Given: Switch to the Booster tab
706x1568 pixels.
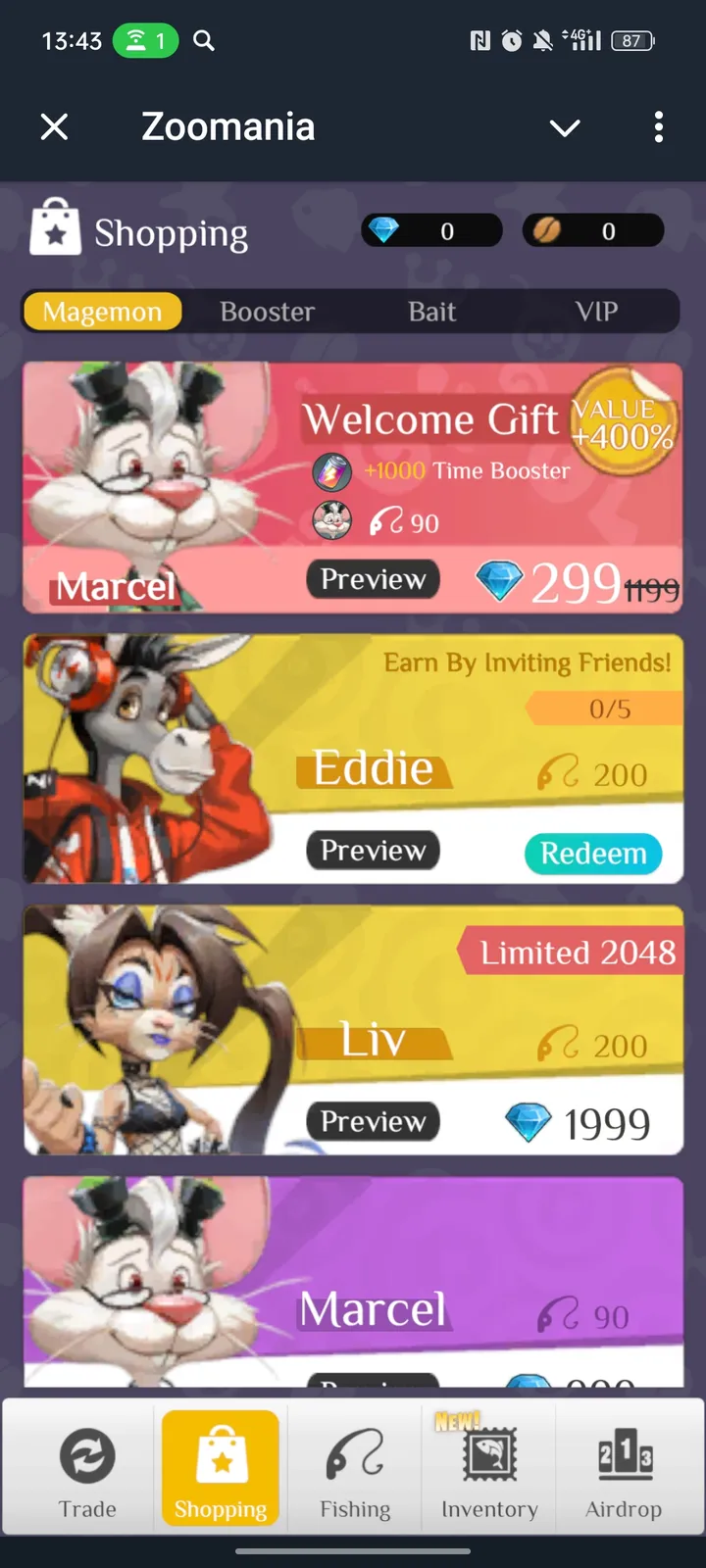Looking at the screenshot, I should click(x=267, y=312).
